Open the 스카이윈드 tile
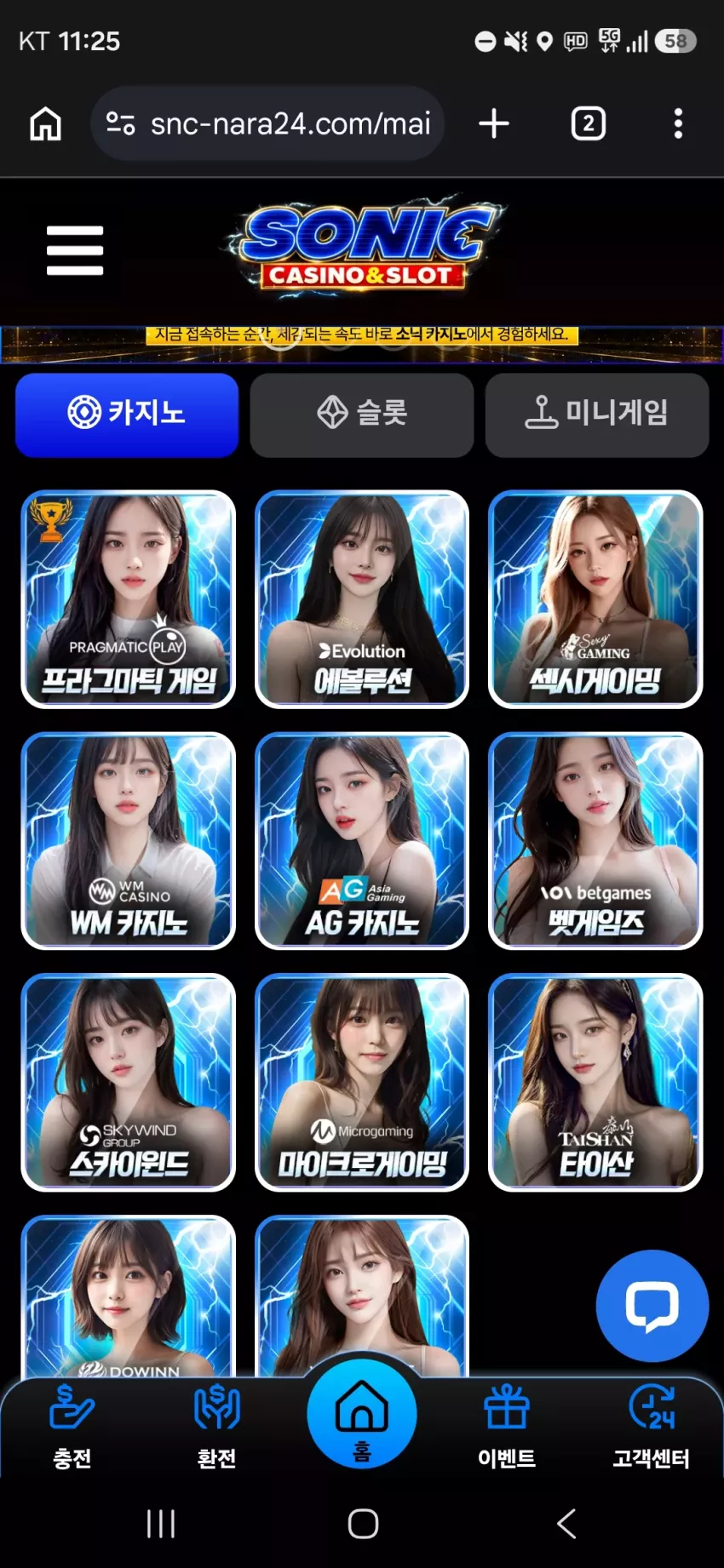724x1568 pixels. coord(129,1083)
